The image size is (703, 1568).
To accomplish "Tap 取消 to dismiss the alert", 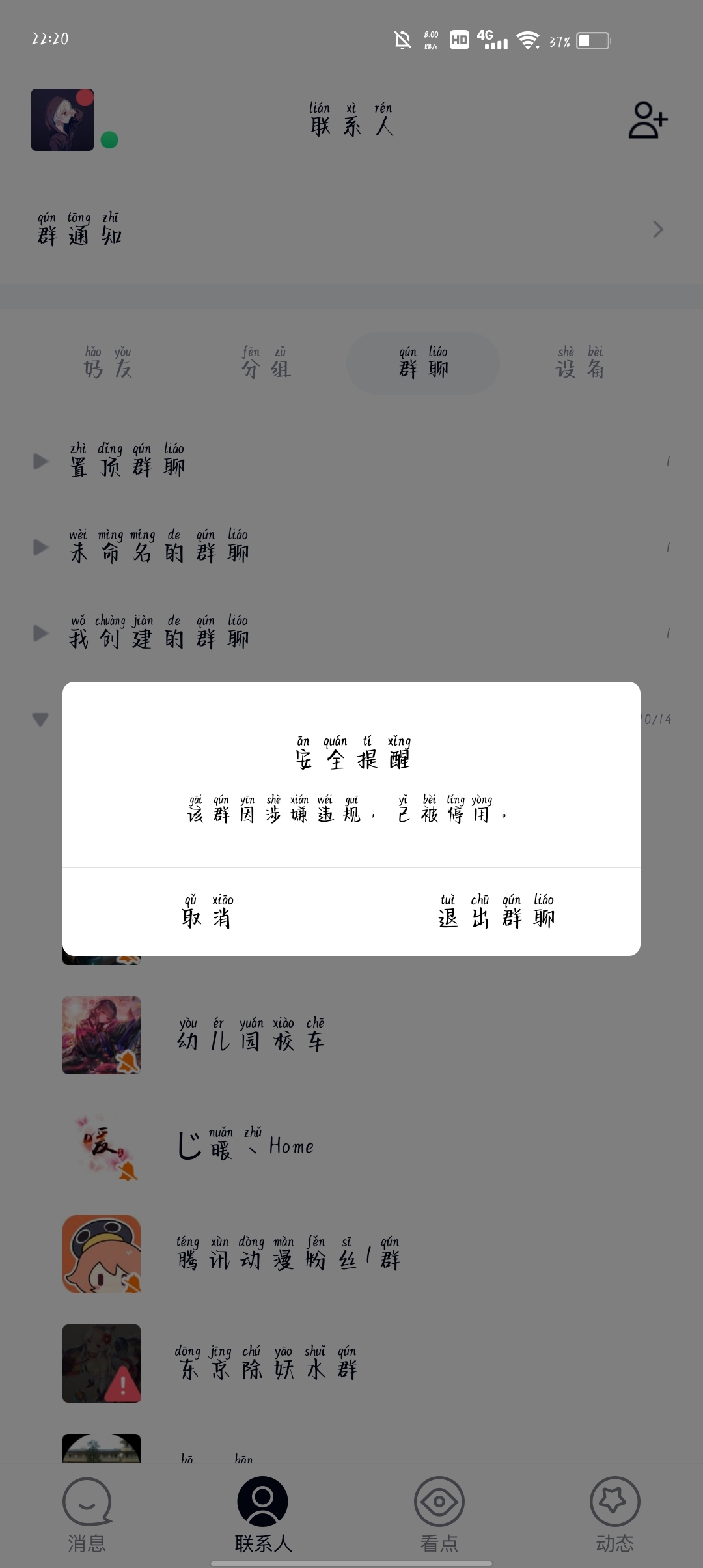I will 207,912.
